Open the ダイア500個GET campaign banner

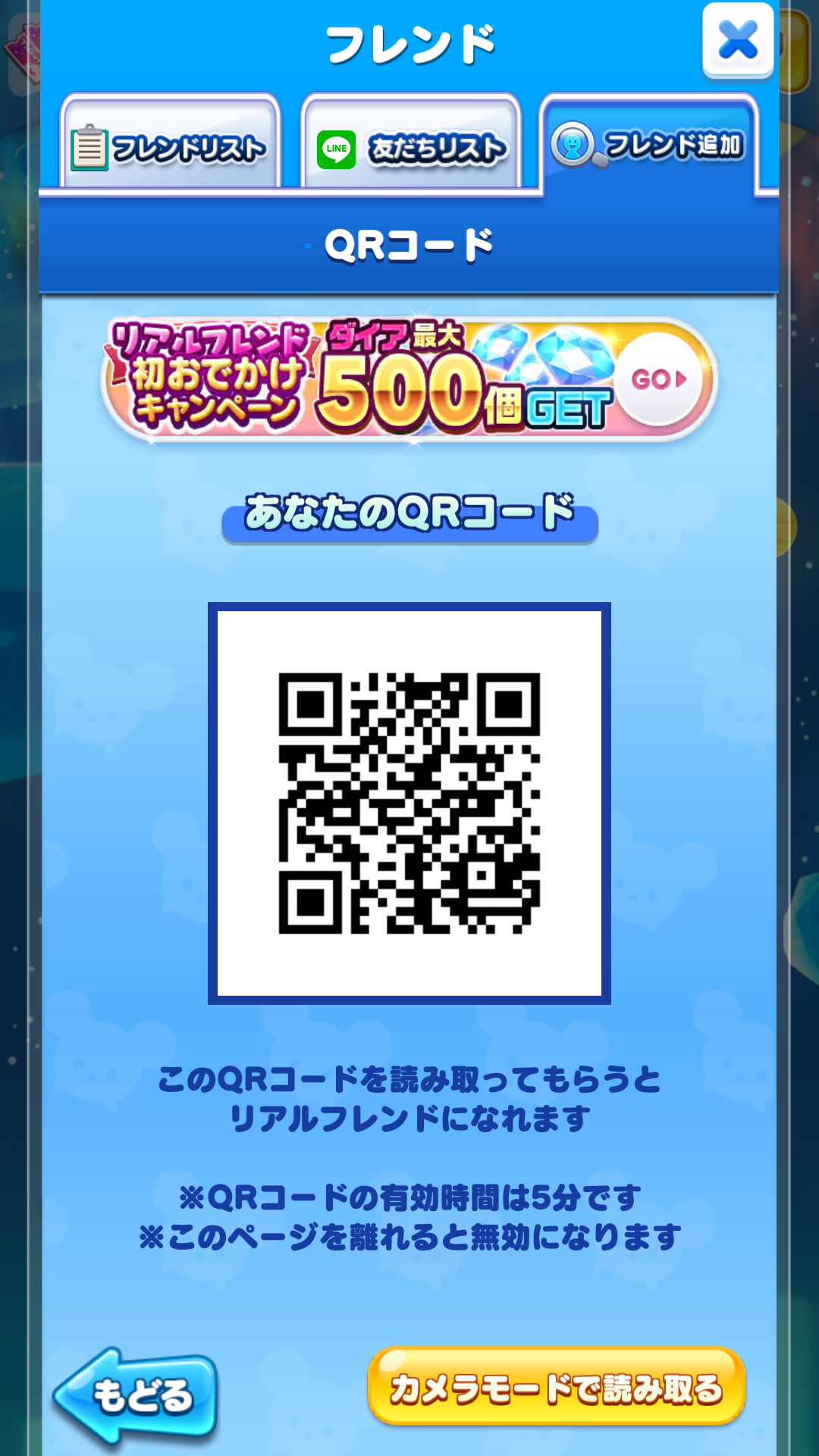(x=409, y=379)
